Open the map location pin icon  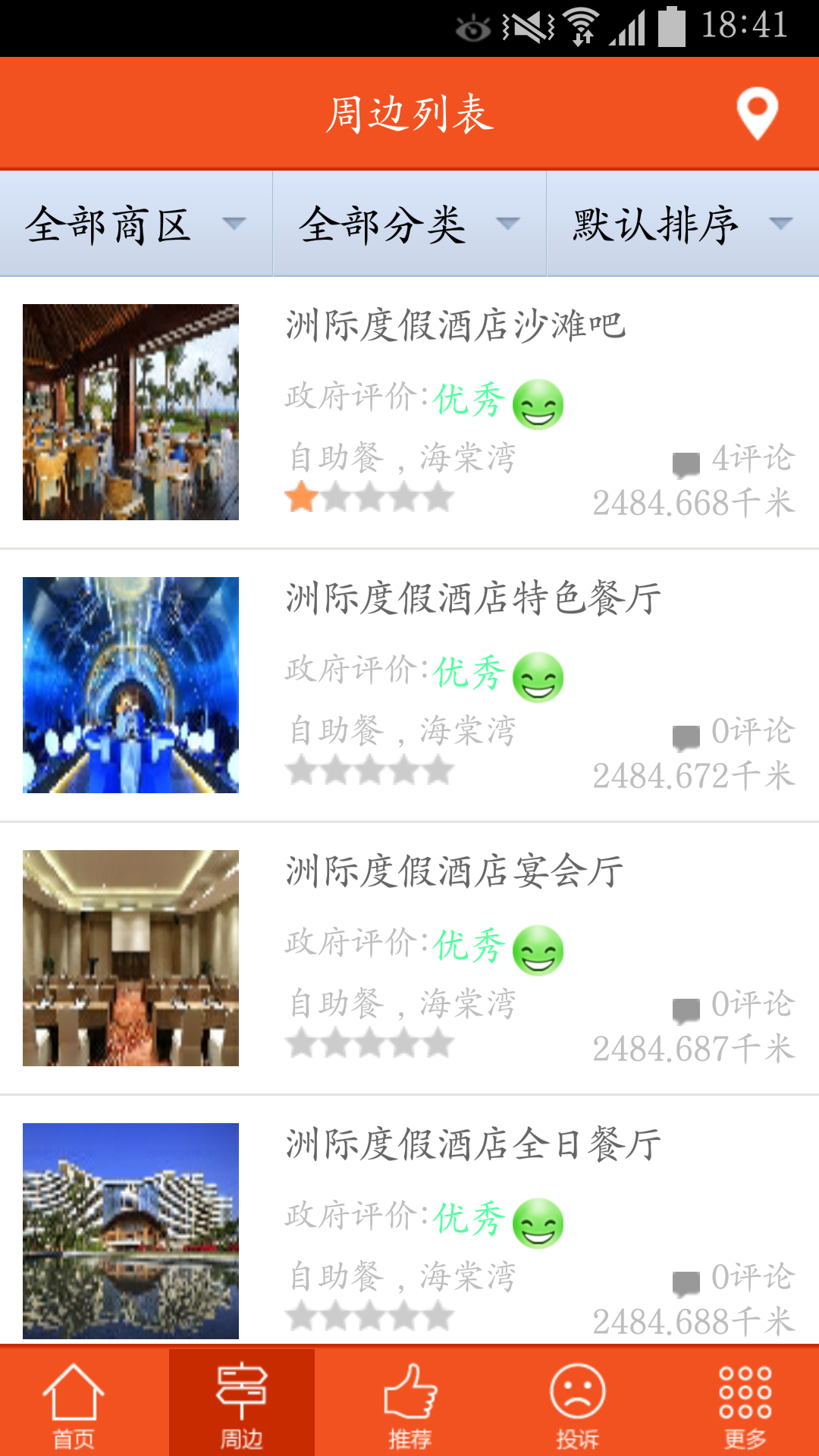point(757,114)
